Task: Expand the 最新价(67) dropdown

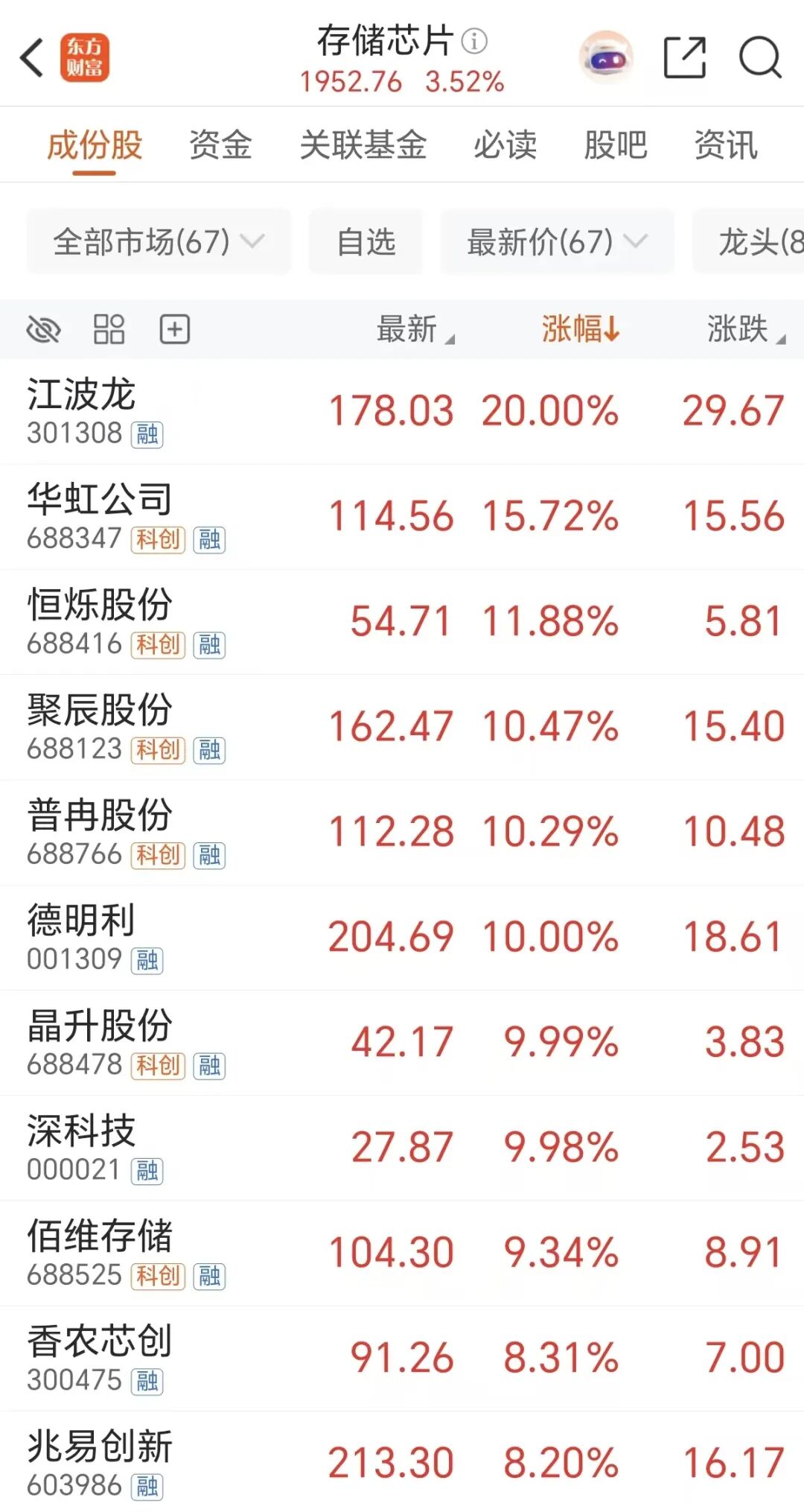Action: [x=557, y=241]
